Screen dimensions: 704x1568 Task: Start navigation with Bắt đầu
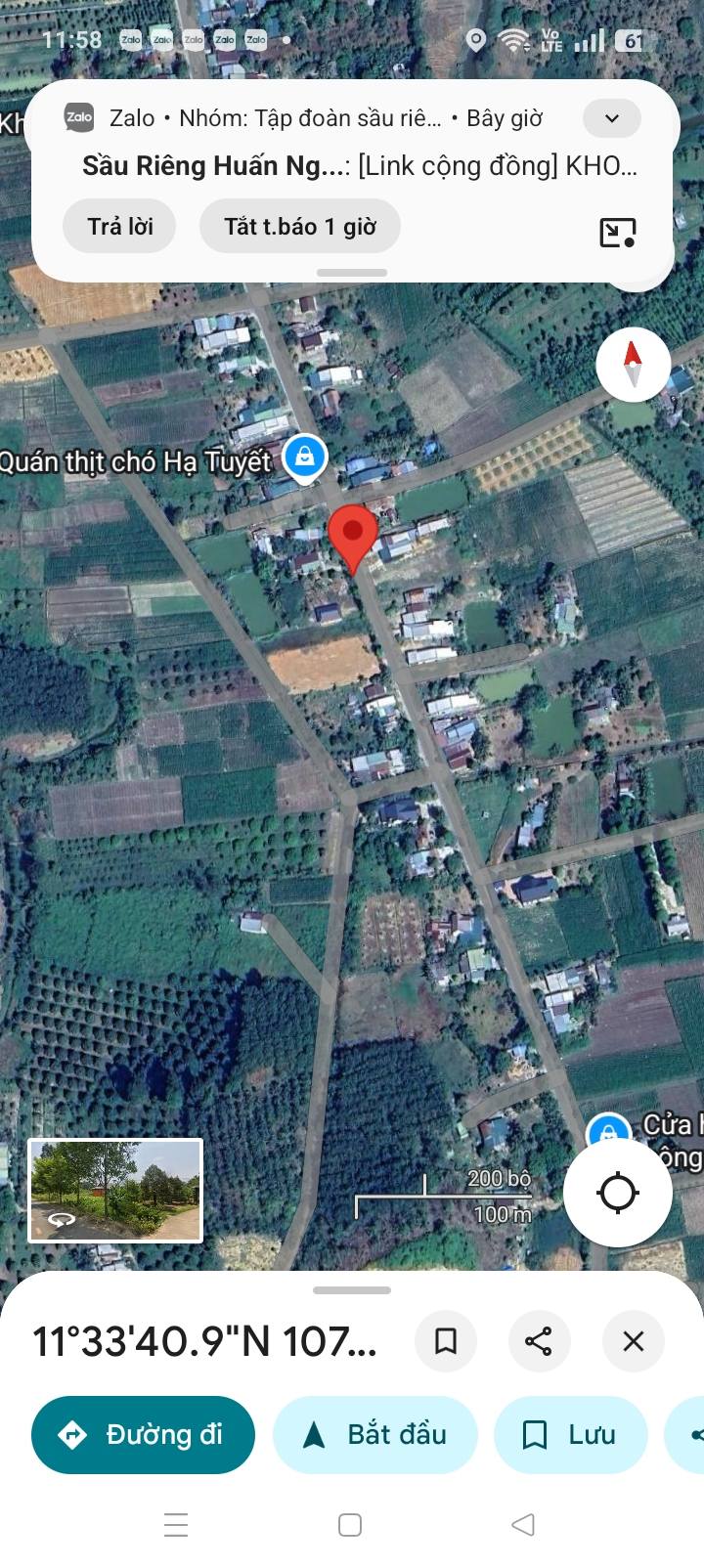pyautogui.click(x=375, y=1435)
